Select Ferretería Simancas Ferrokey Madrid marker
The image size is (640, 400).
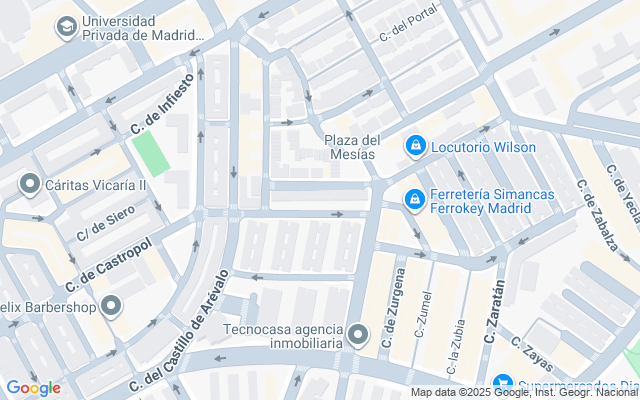click(413, 201)
